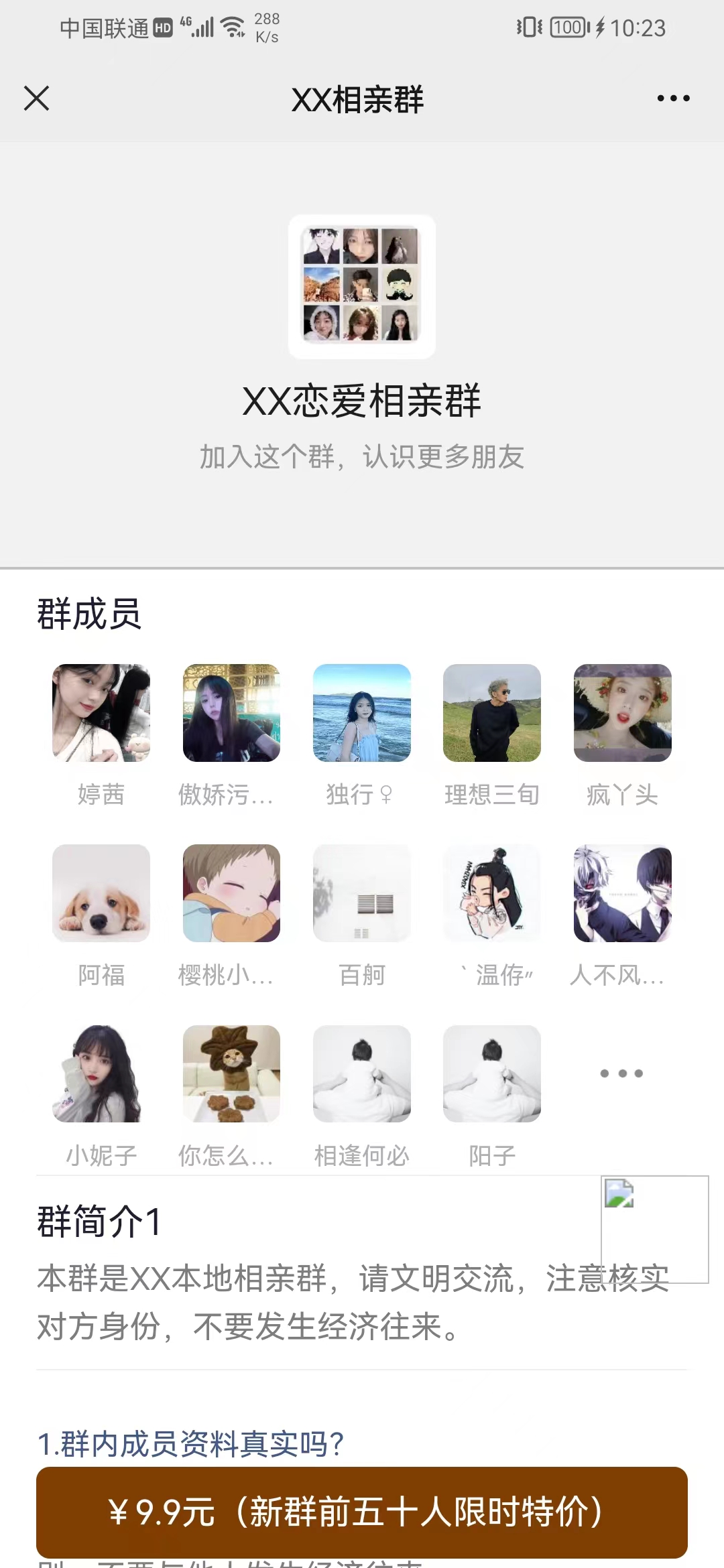The height and width of the screenshot is (1568, 724).
Task: Open member 理想三旬's avatar
Action: [x=491, y=713]
